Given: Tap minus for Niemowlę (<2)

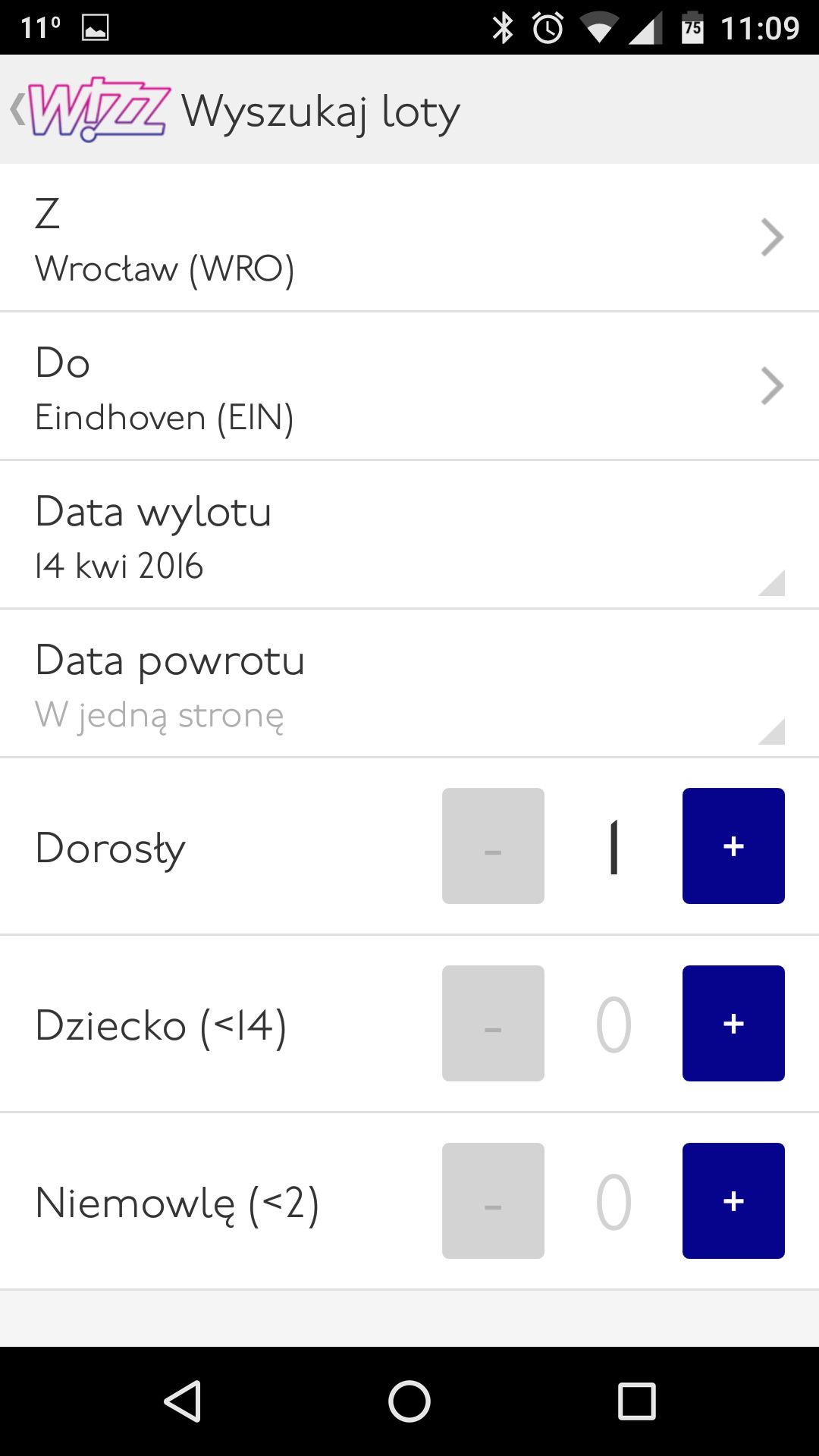Looking at the screenshot, I should point(493,1200).
